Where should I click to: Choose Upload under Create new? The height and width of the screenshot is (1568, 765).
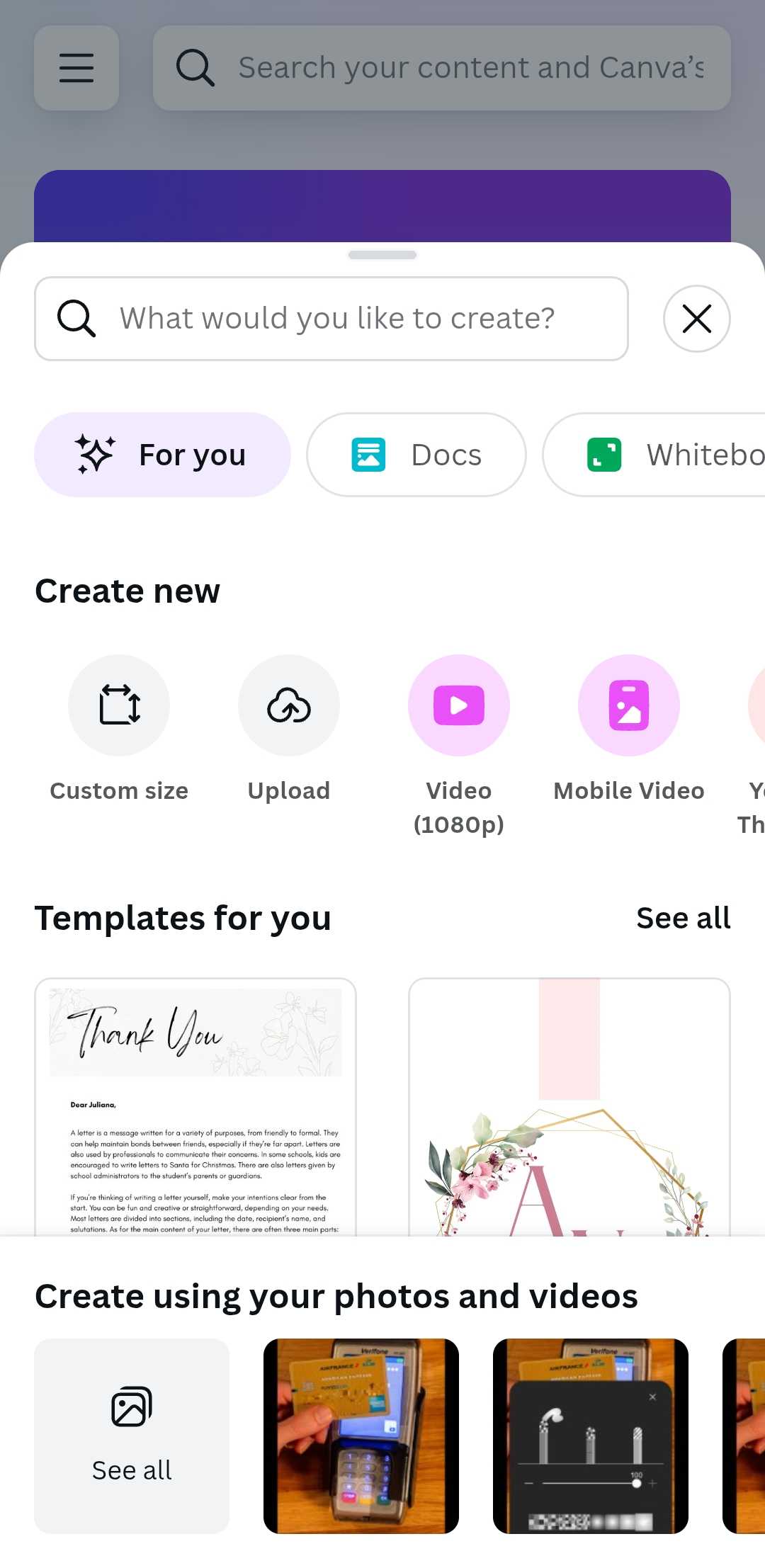click(x=289, y=706)
